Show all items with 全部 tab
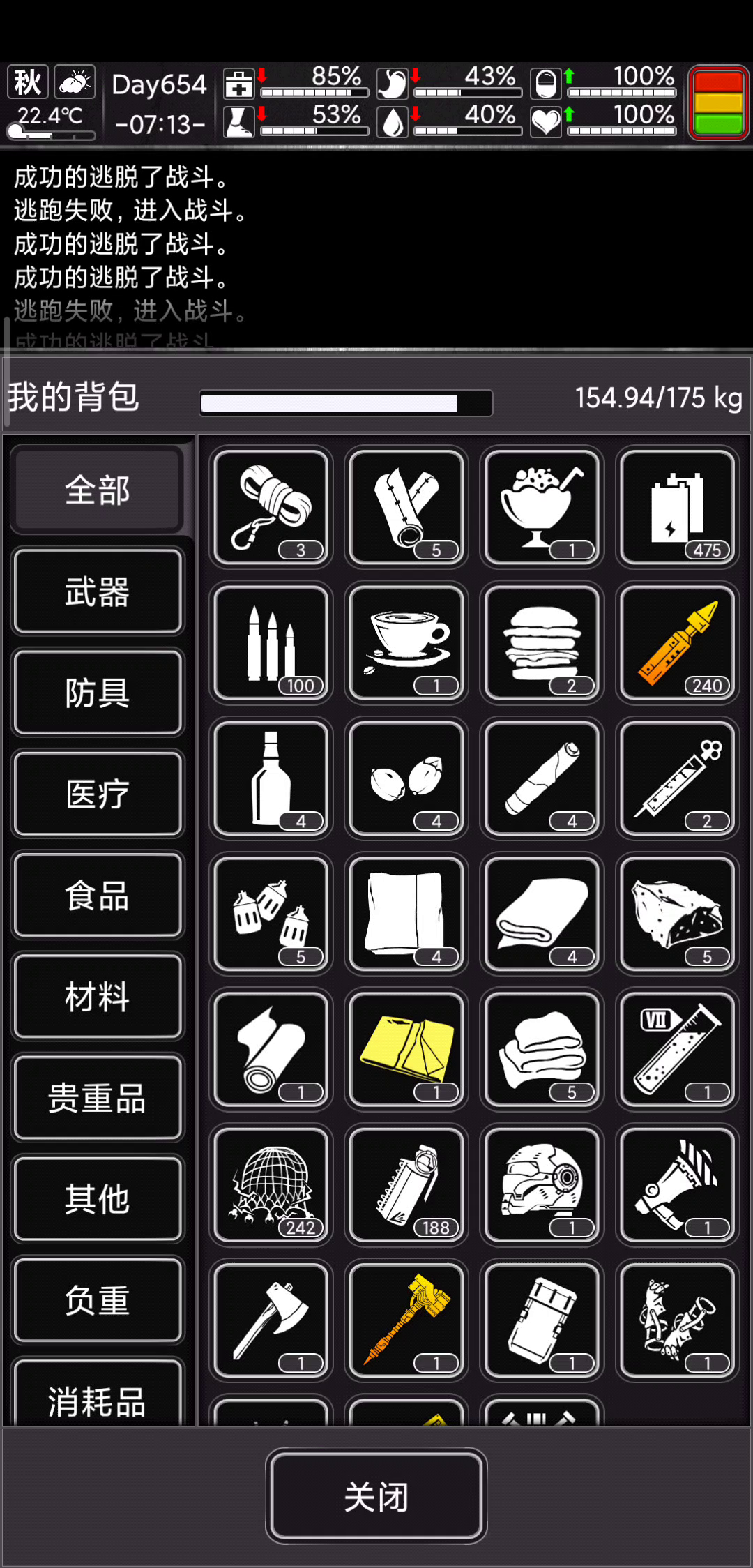The height and width of the screenshot is (1568, 753). pos(98,490)
